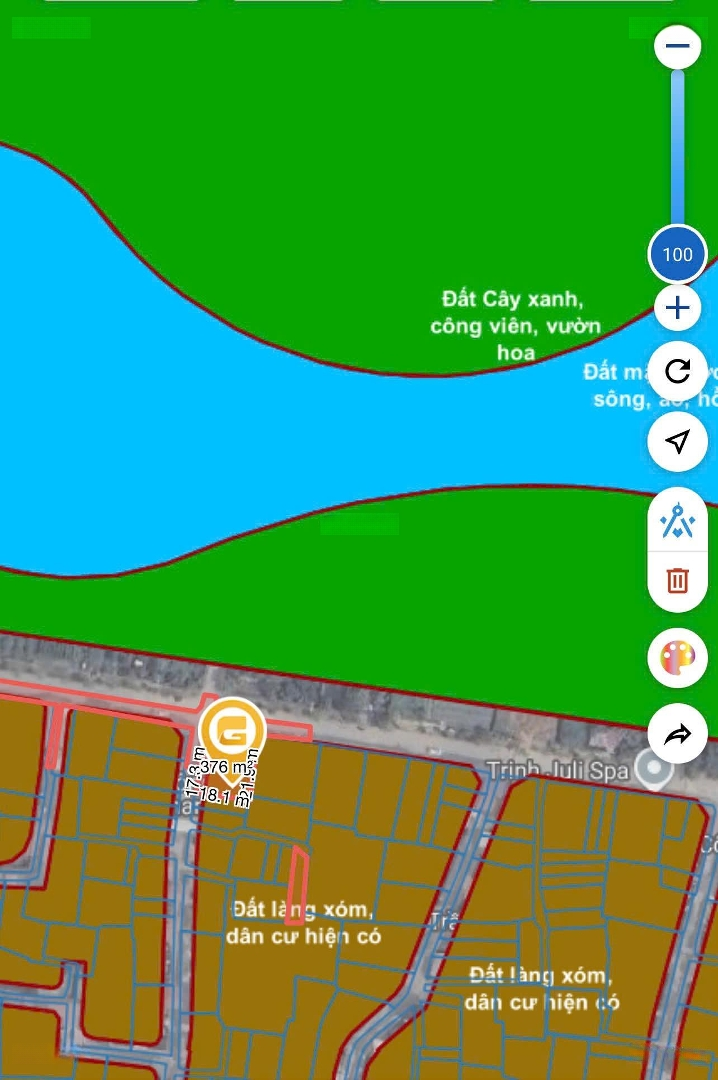Open the color palette map style

coord(678,659)
